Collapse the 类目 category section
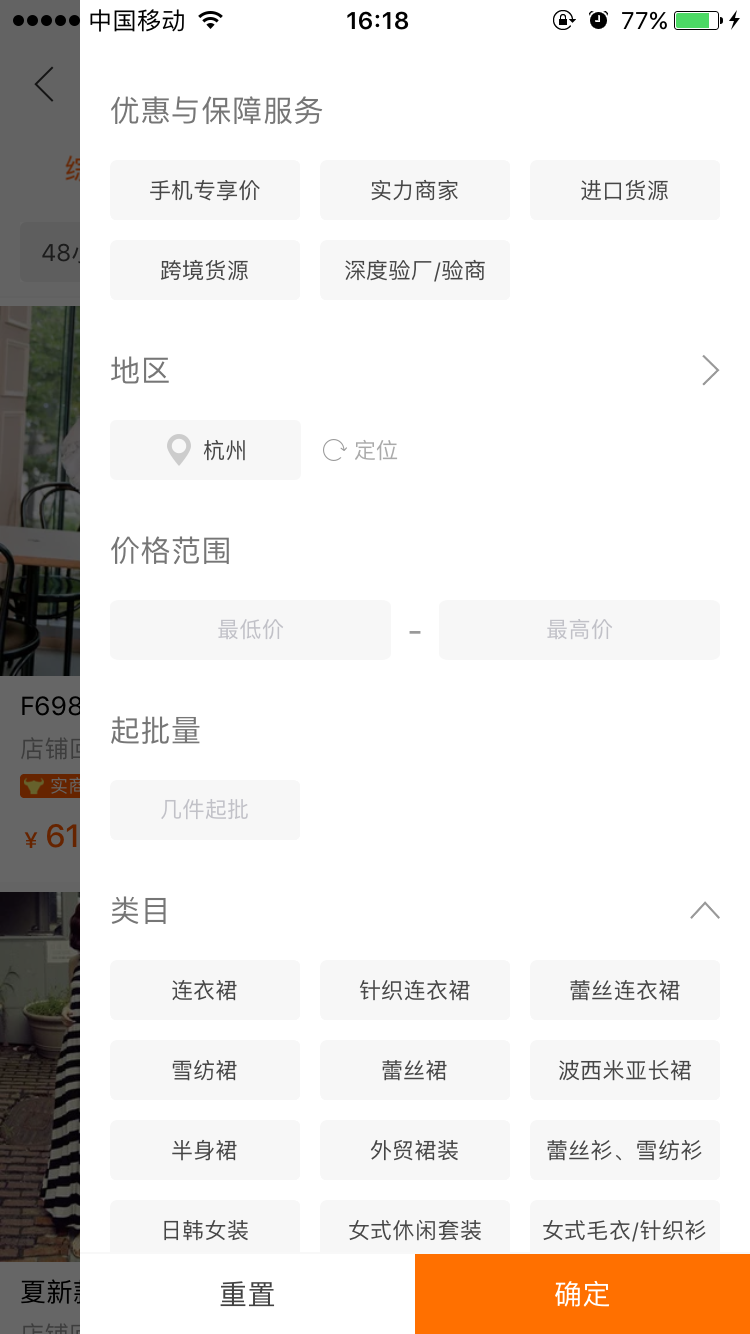The height and width of the screenshot is (1334, 750). (705, 911)
